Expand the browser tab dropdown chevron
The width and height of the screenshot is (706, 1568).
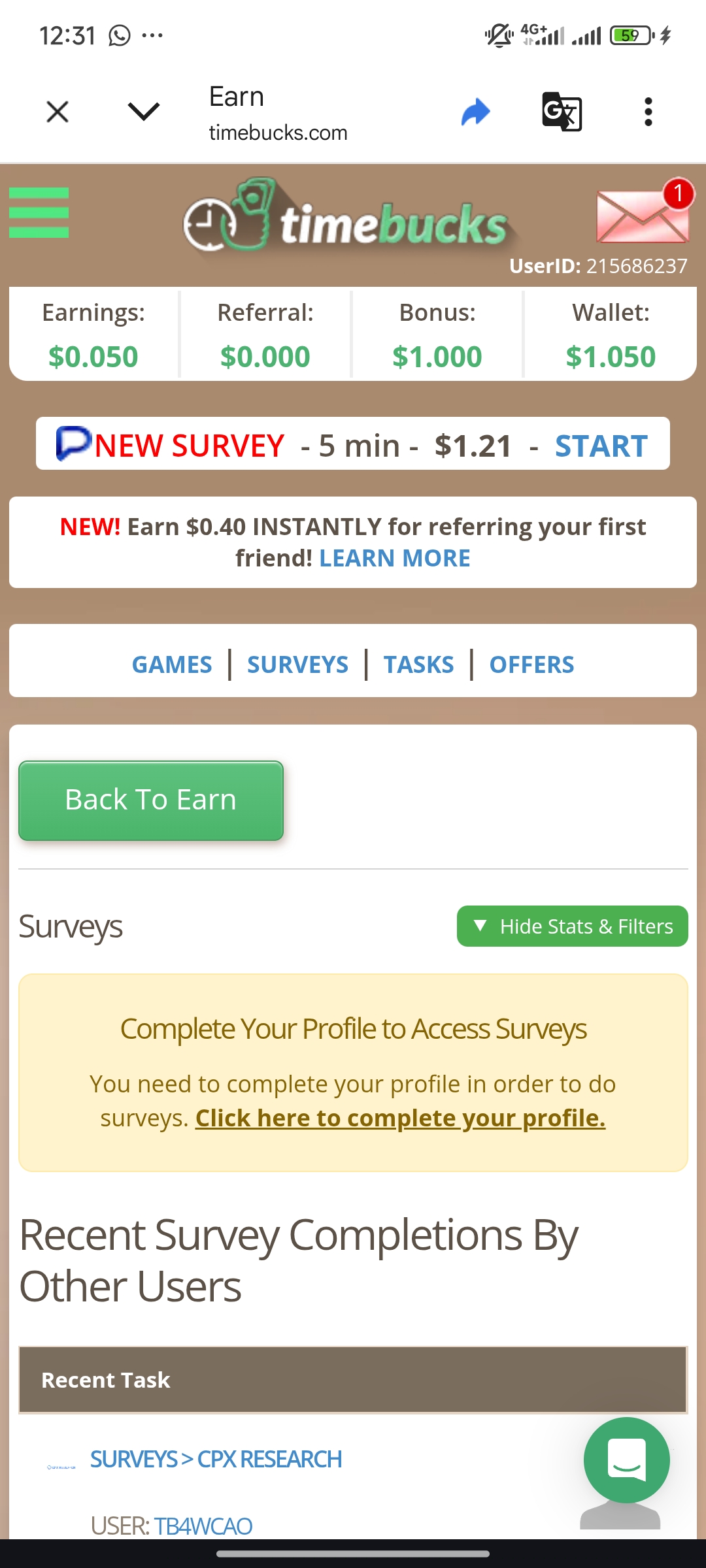point(143,112)
